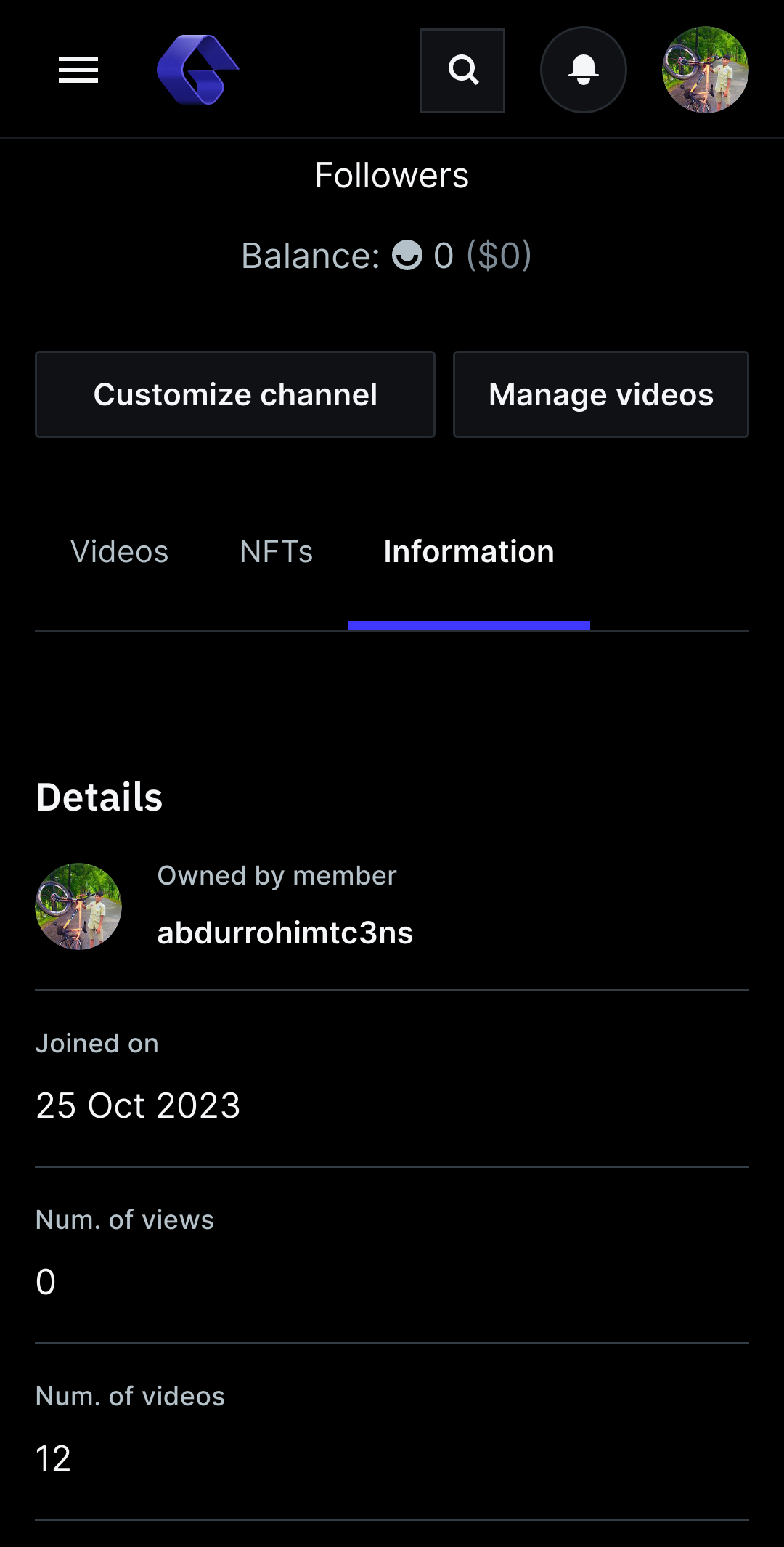Image resolution: width=784 pixels, height=1547 pixels.
Task: Click the Joined on date 25 Oct 2023
Action: click(x=138, y=1105)
